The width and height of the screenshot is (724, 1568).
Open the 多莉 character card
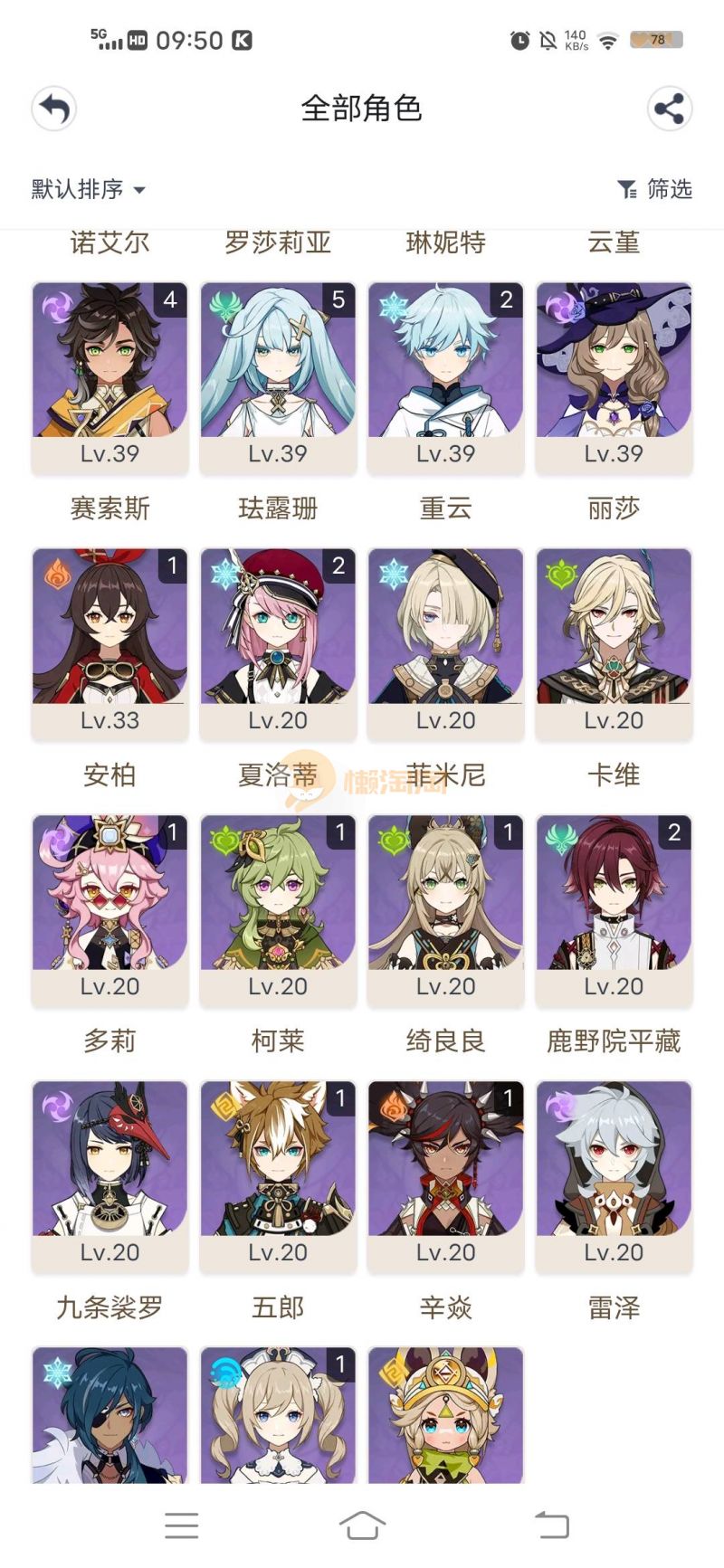click(x=110, y=908)
